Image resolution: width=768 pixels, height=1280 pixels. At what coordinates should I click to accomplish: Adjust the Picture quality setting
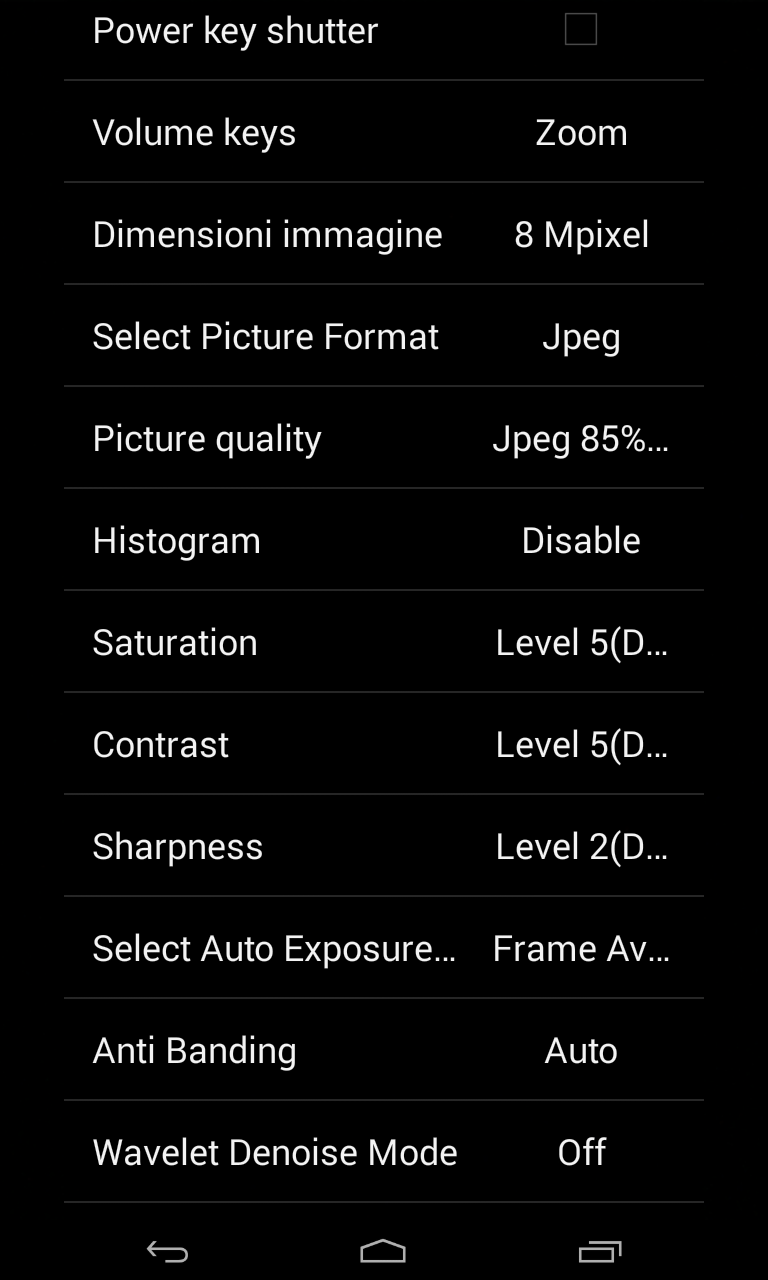tap(384, 438)
